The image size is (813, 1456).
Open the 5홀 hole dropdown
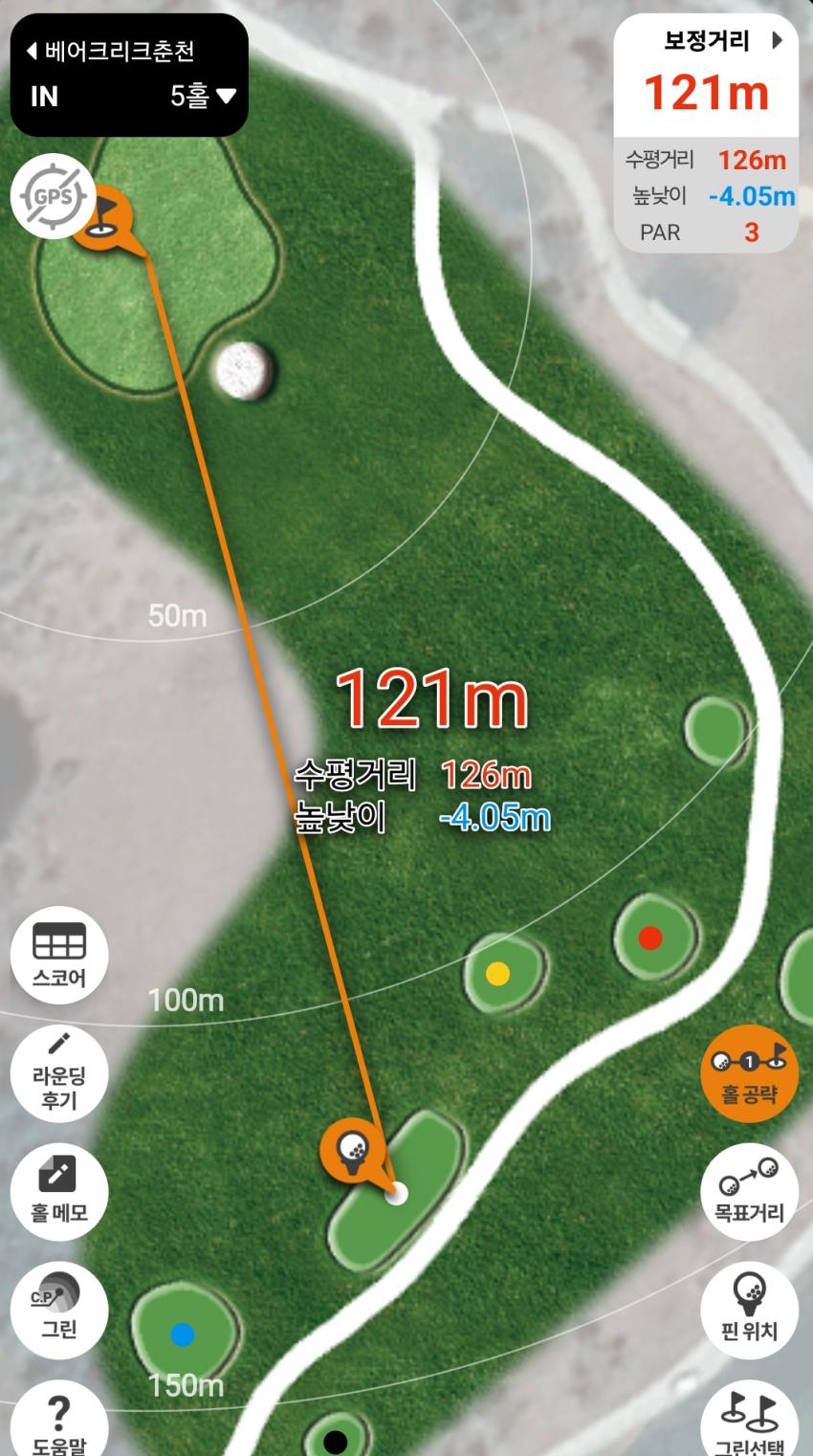coord(203,96)
